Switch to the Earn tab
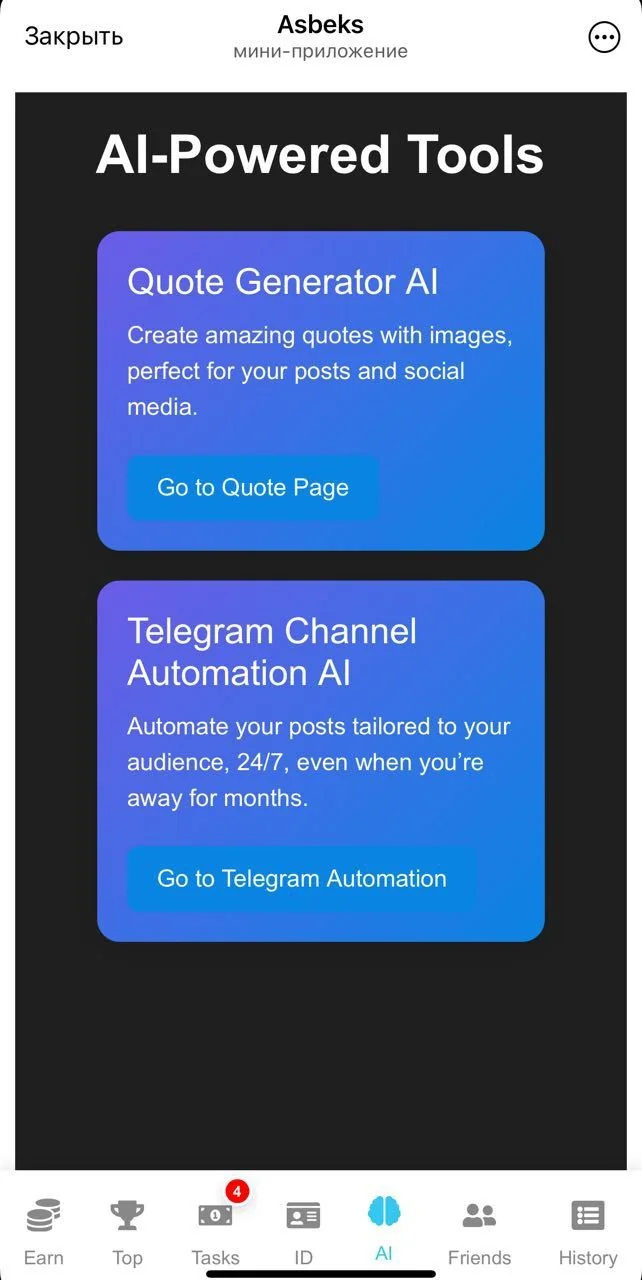Image resolution: width=642 pixels, height=1280 pixels. point(43,1232)
